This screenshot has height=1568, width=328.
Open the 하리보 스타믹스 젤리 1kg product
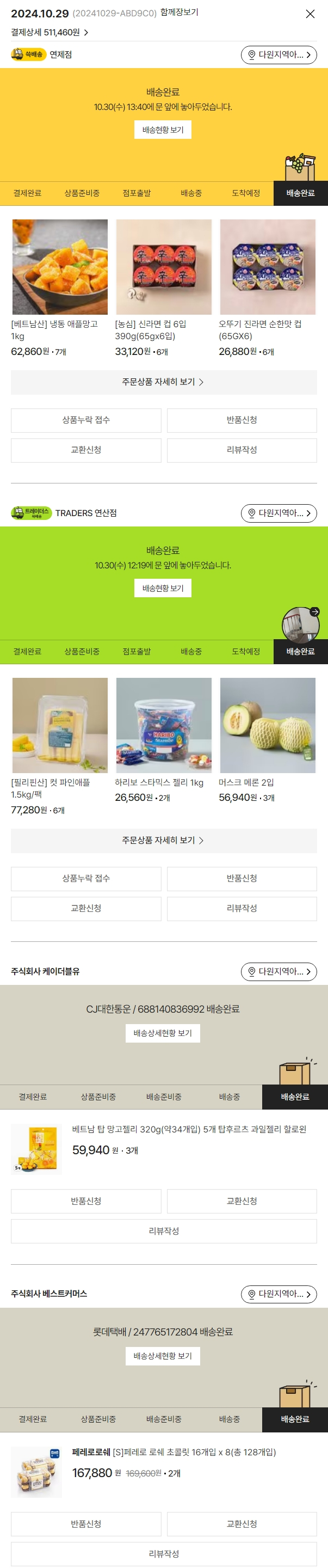pyautogui.click(x=164, y=726)
